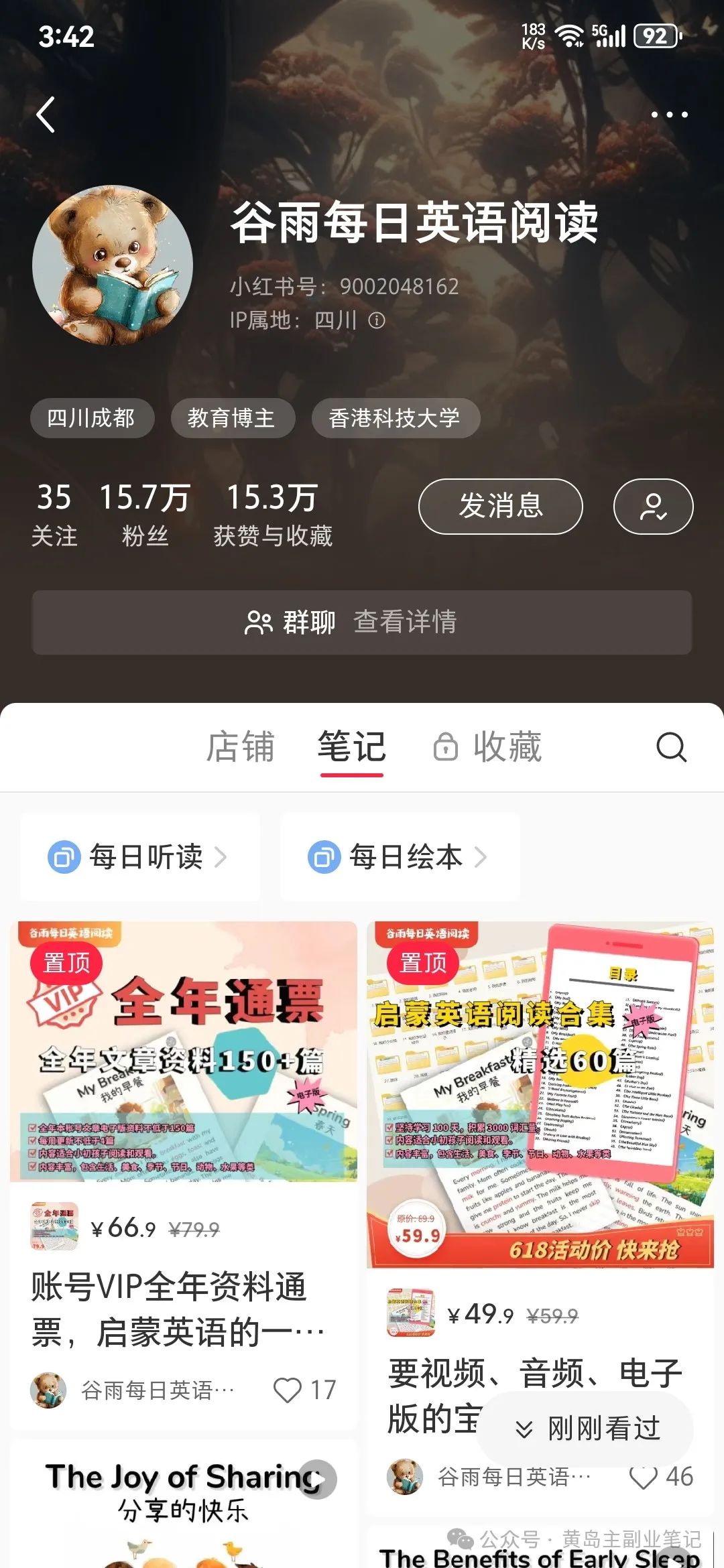Viewport: 724px width, 1568px height.
Task: Tap the following-status person icon button
Action: 653,506
